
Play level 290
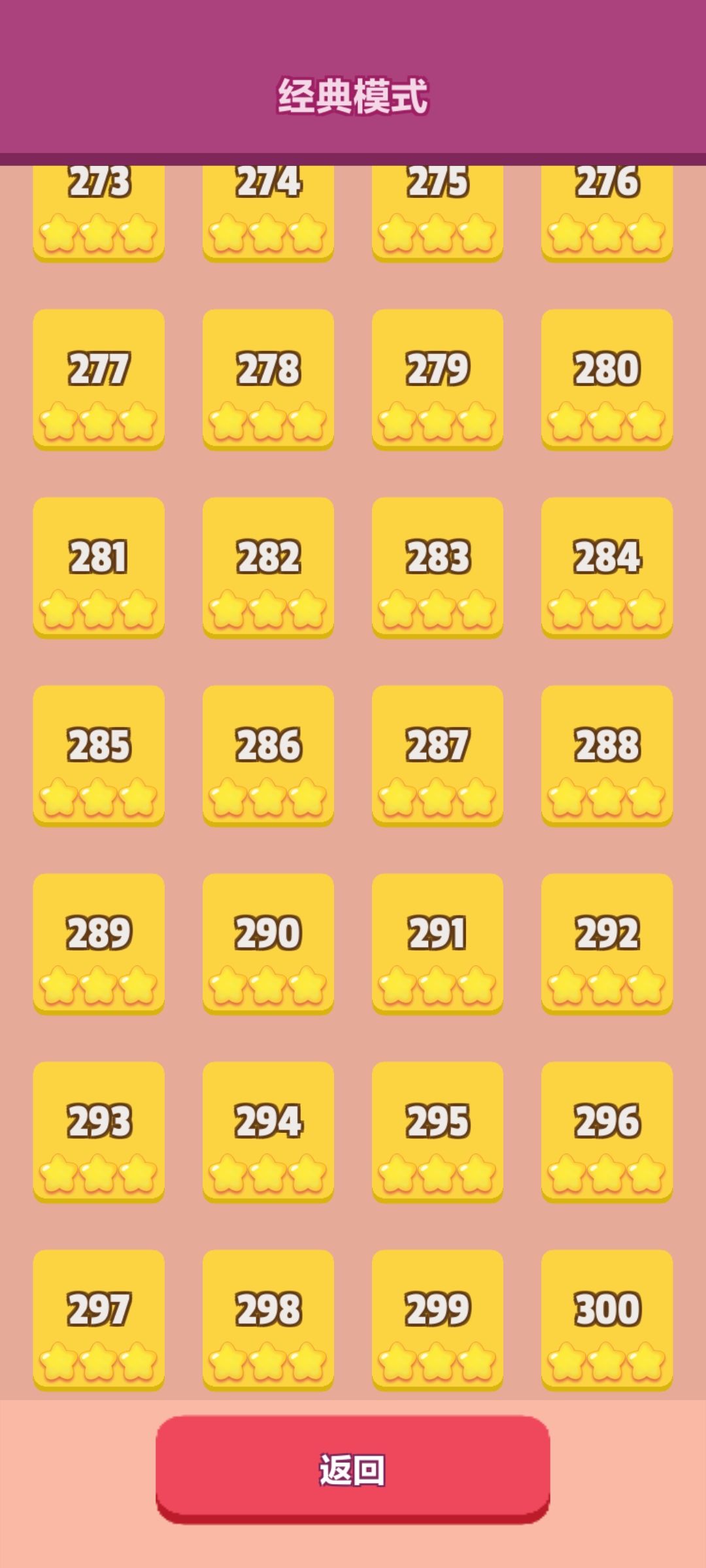[268, 944]
